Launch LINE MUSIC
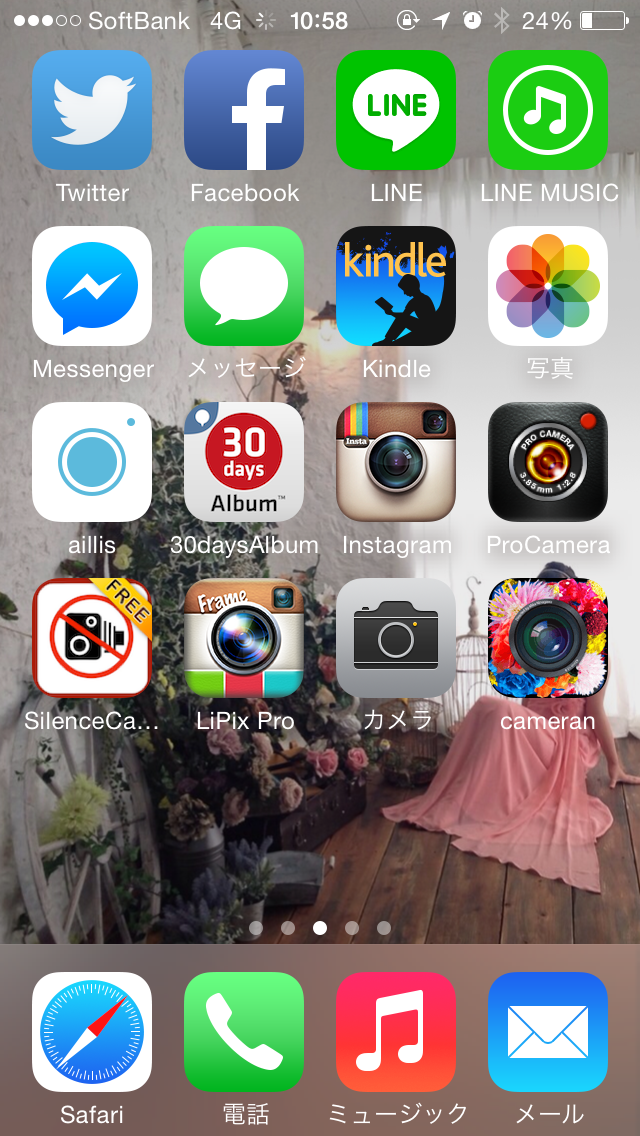 point(548,110)
